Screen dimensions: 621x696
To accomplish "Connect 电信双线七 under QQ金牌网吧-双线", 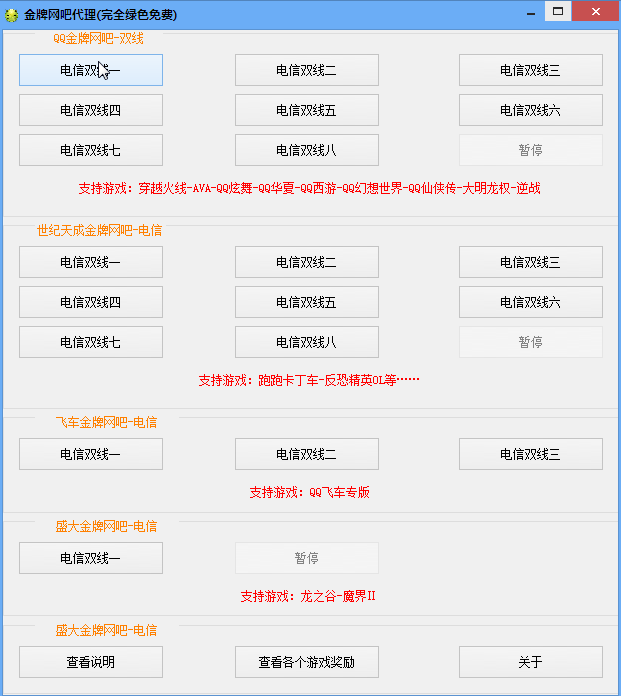I will coord(90,150).
